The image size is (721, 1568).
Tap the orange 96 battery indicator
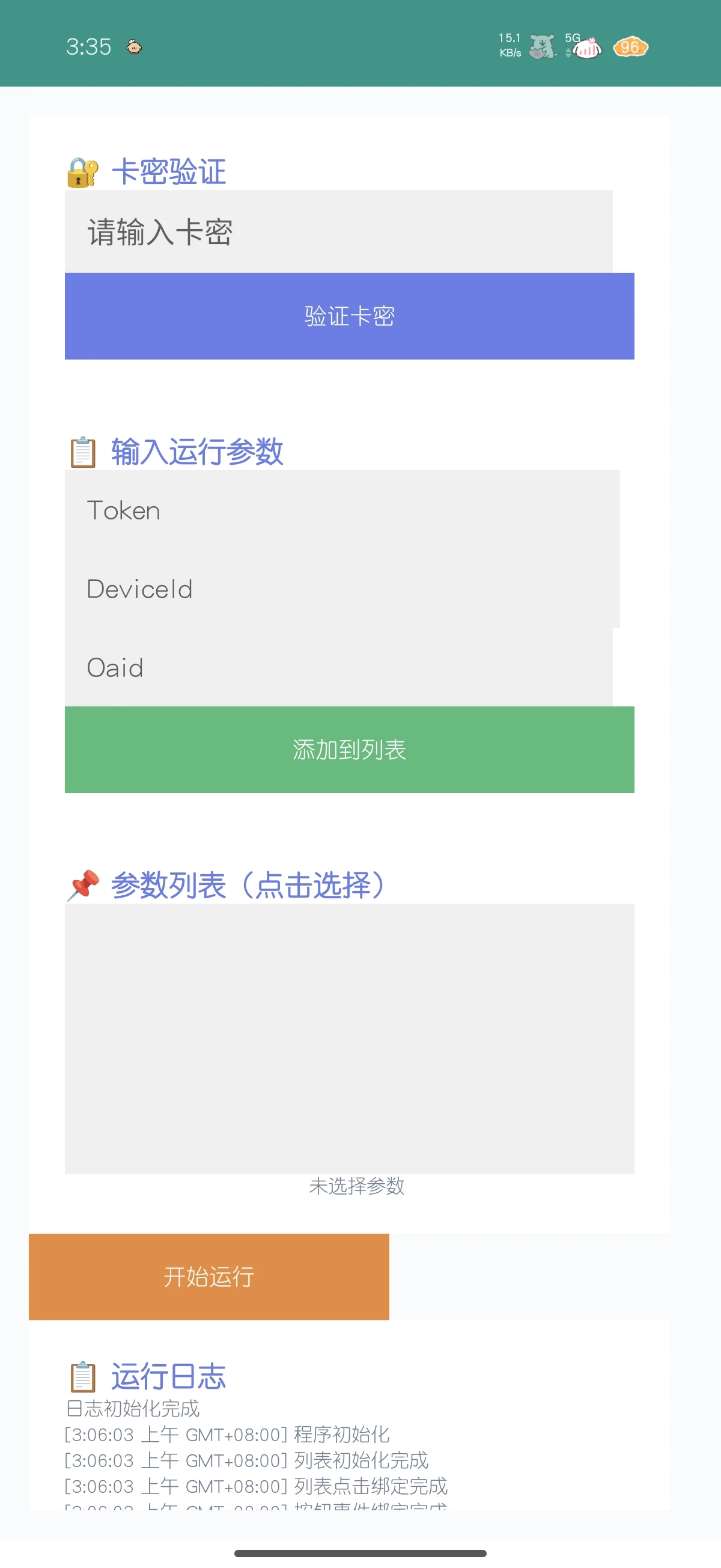[x=630, y=46]
